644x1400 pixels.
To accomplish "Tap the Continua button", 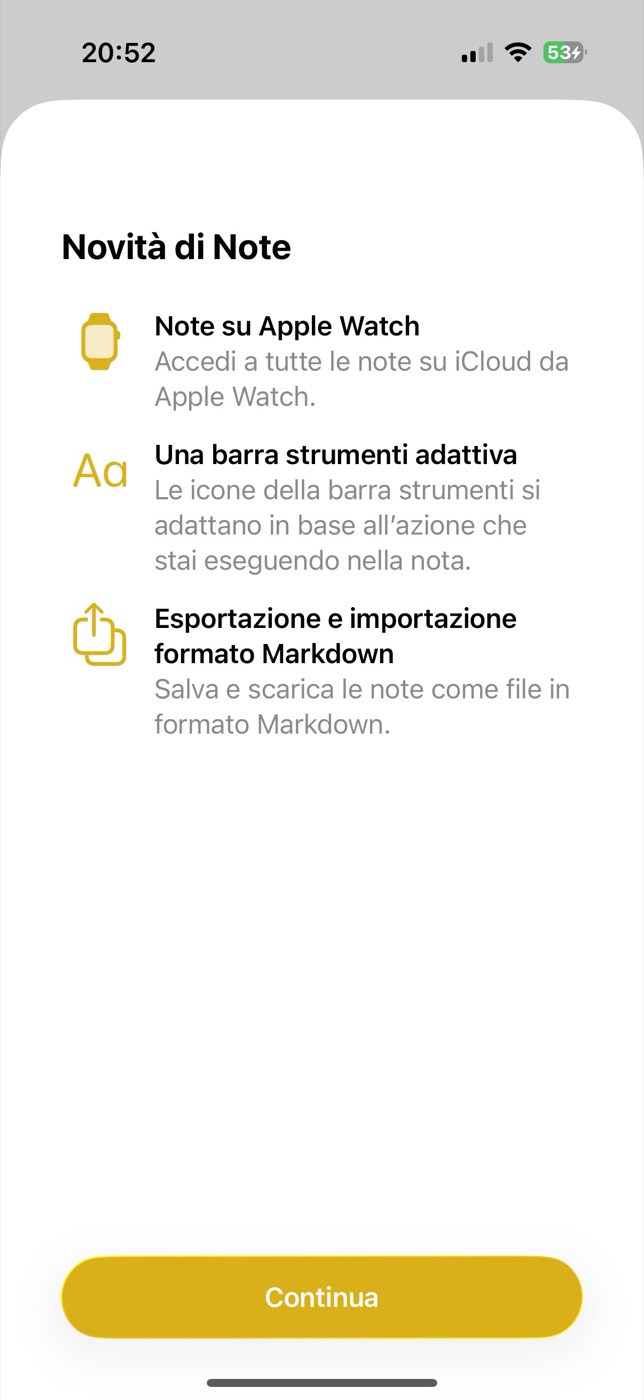I will [321, 1297].
